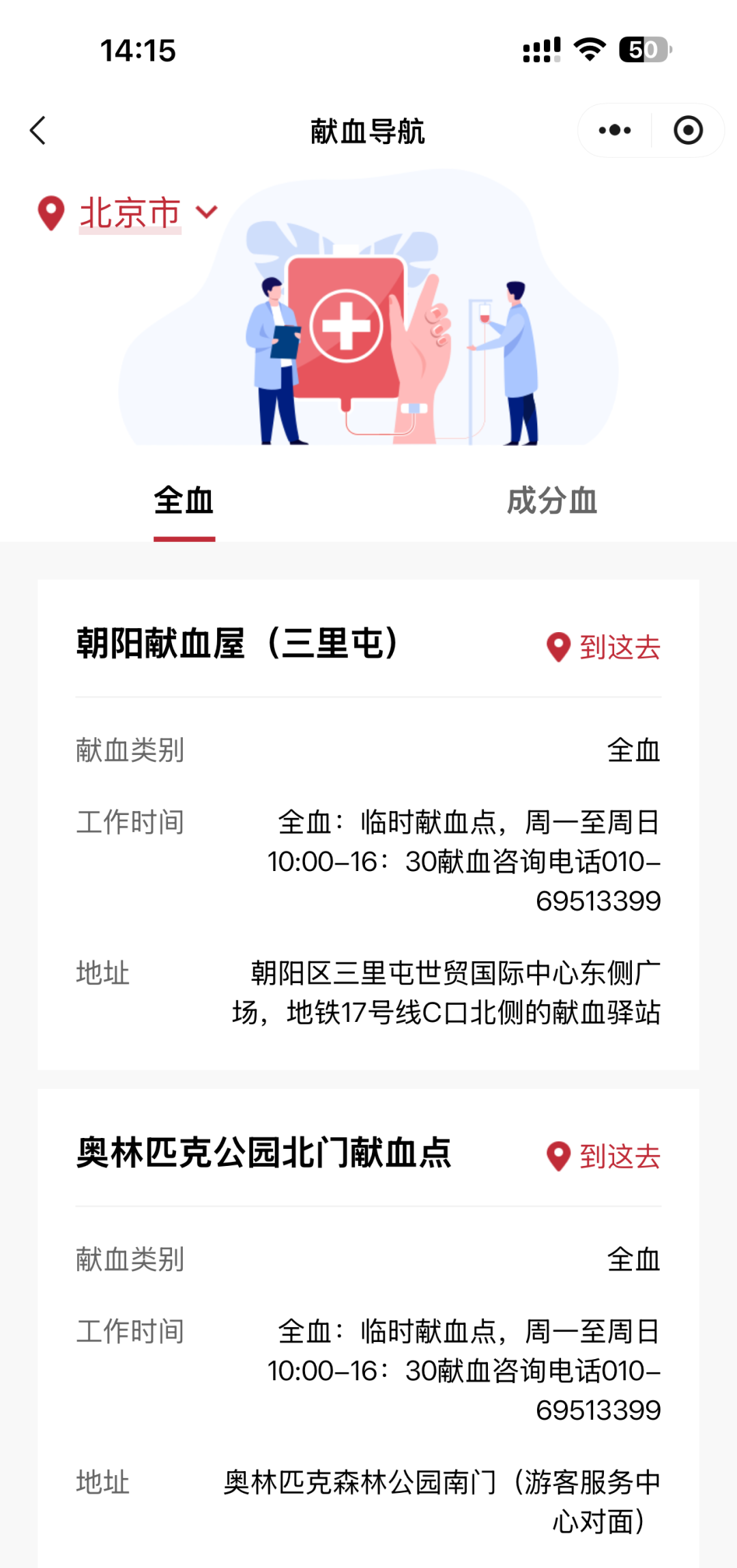
Task: Tap the back arrow to go back
Action: (x=39, y=130)
